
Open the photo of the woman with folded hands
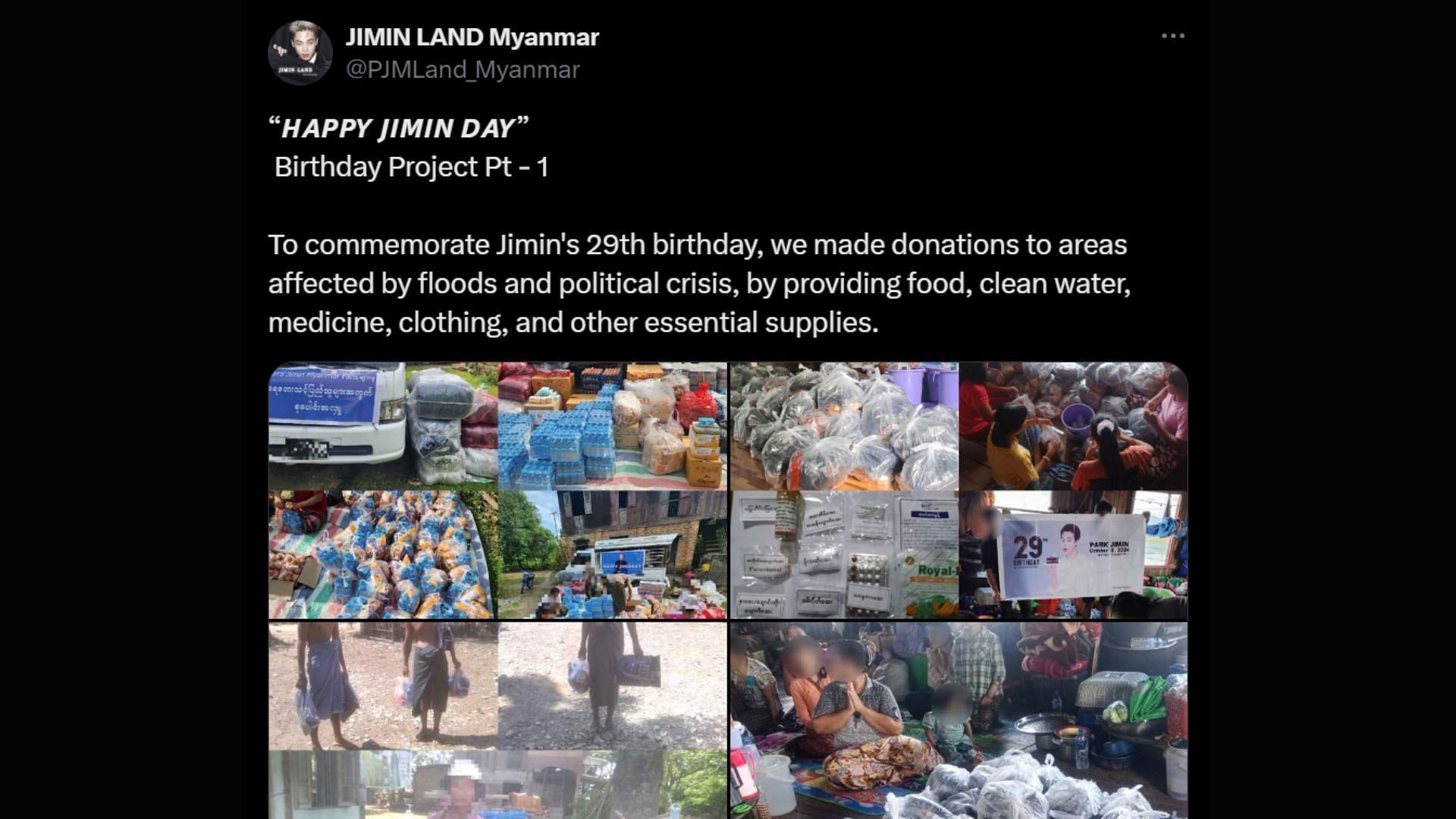tap(959, 719)
